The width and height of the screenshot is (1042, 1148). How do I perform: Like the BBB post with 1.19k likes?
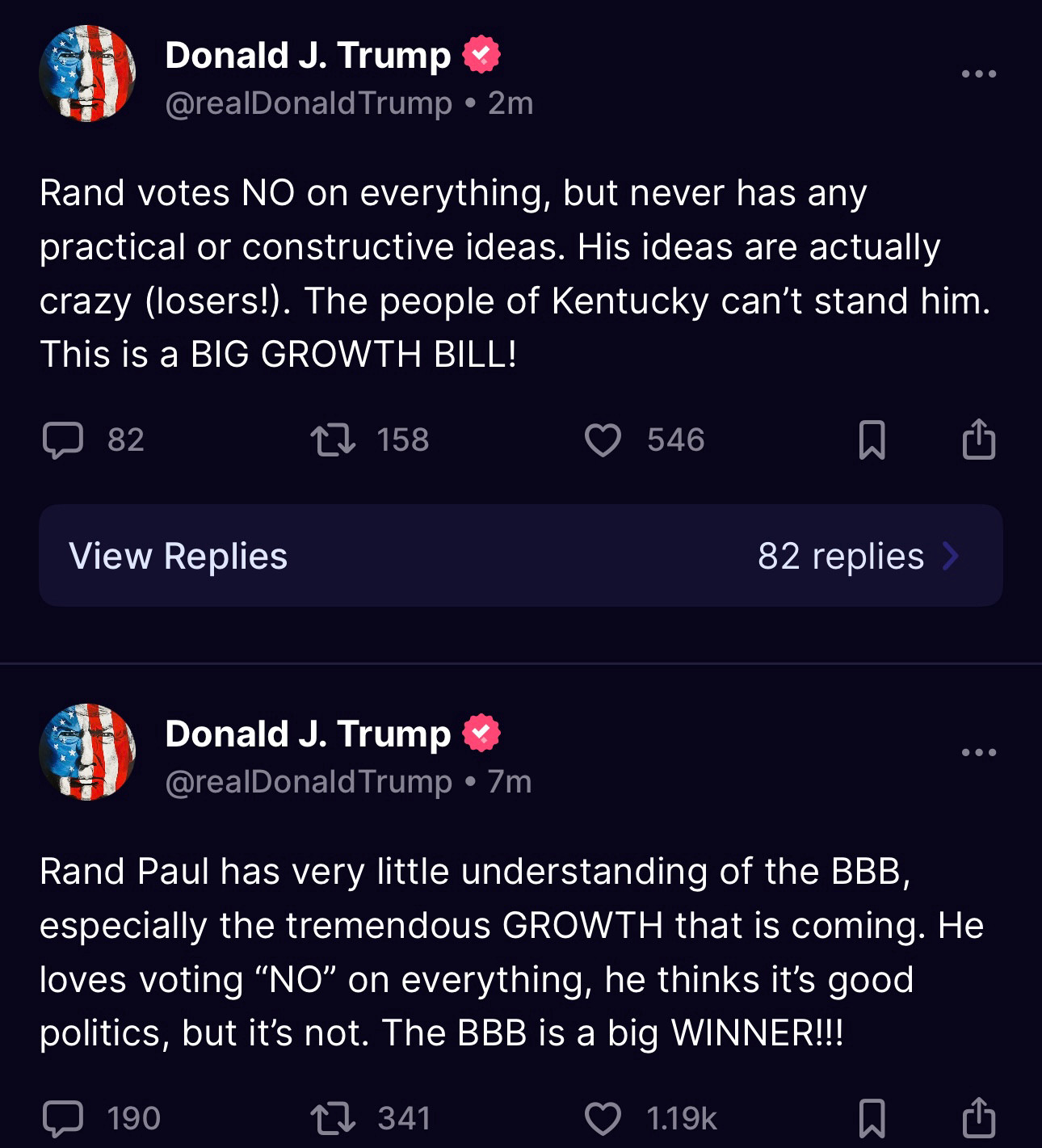tap(603, 1119)
